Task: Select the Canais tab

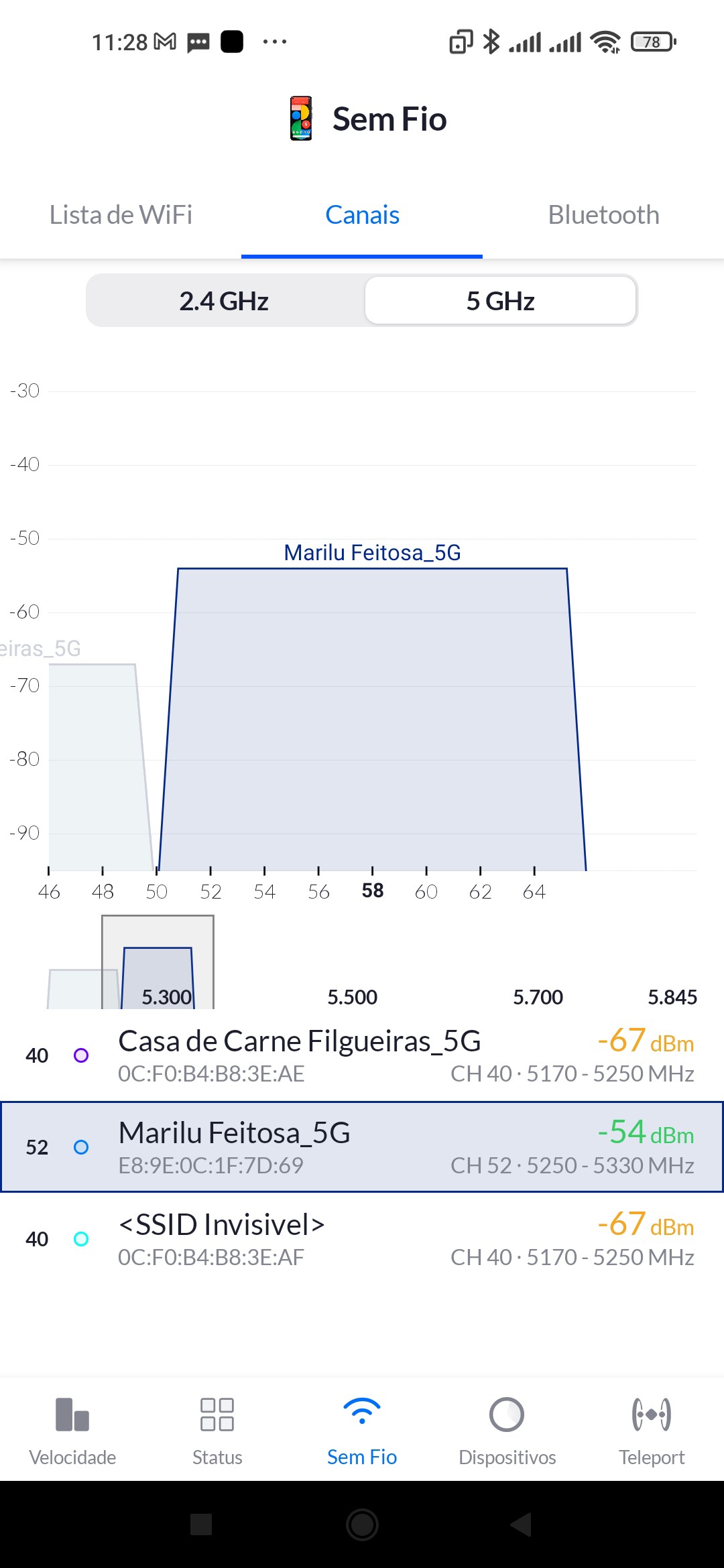Action: click(x=362, y=215)
